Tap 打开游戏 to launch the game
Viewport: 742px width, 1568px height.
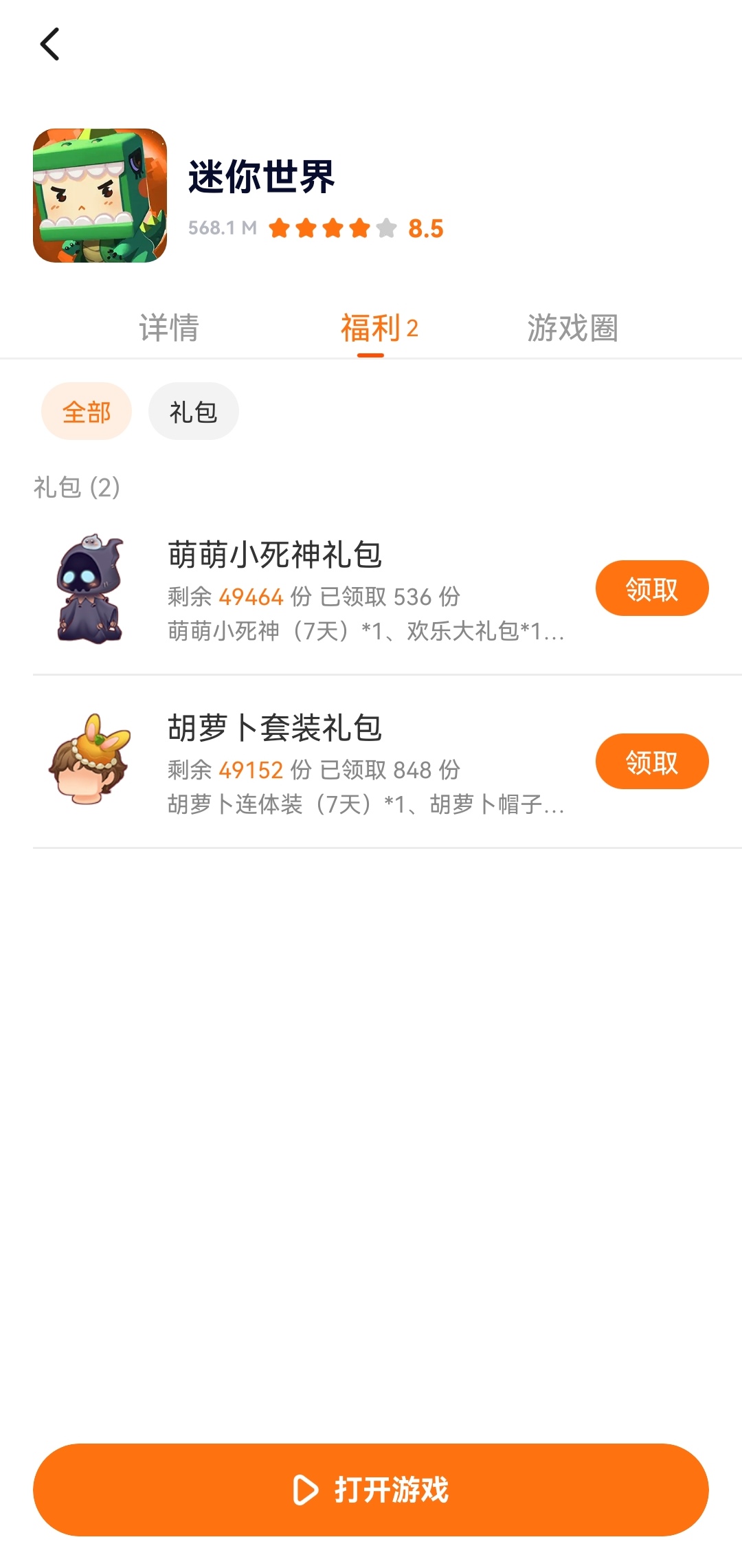pyautogui.click(x=371, y=1490)
